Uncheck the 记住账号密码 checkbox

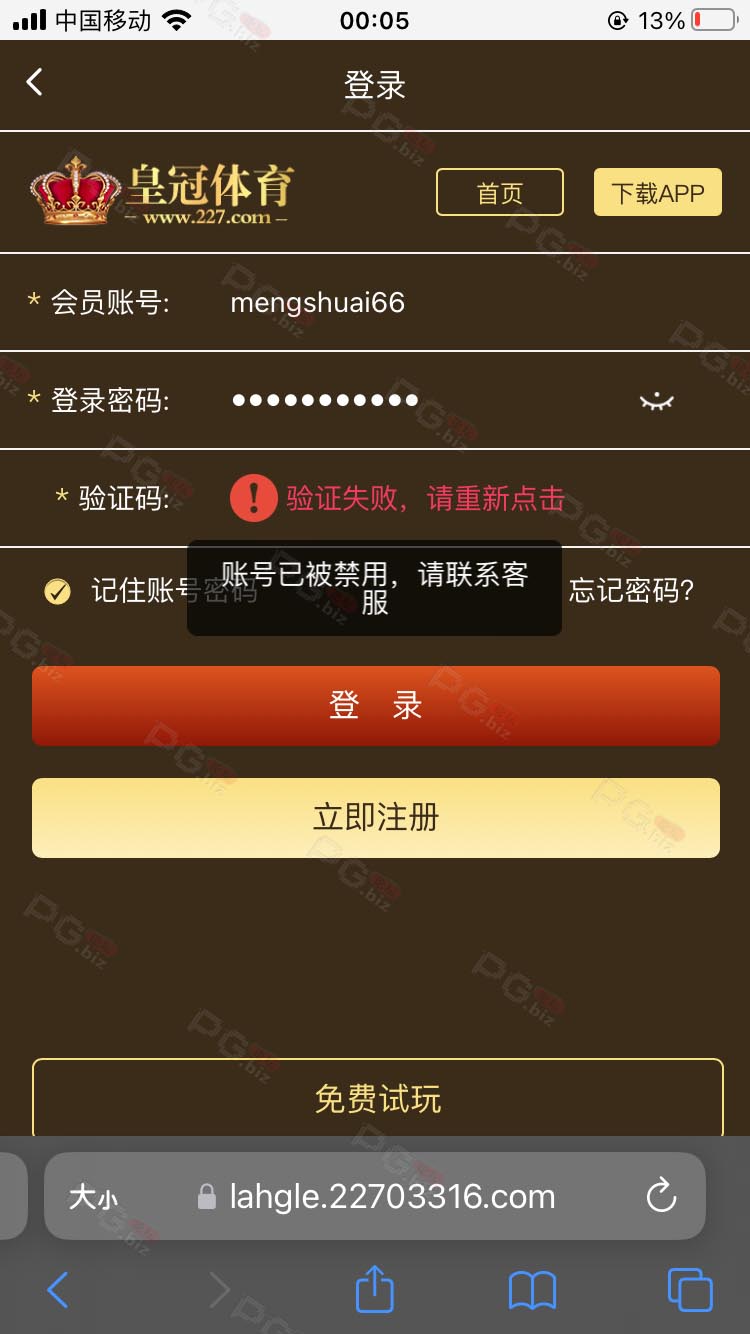point(58,591)
